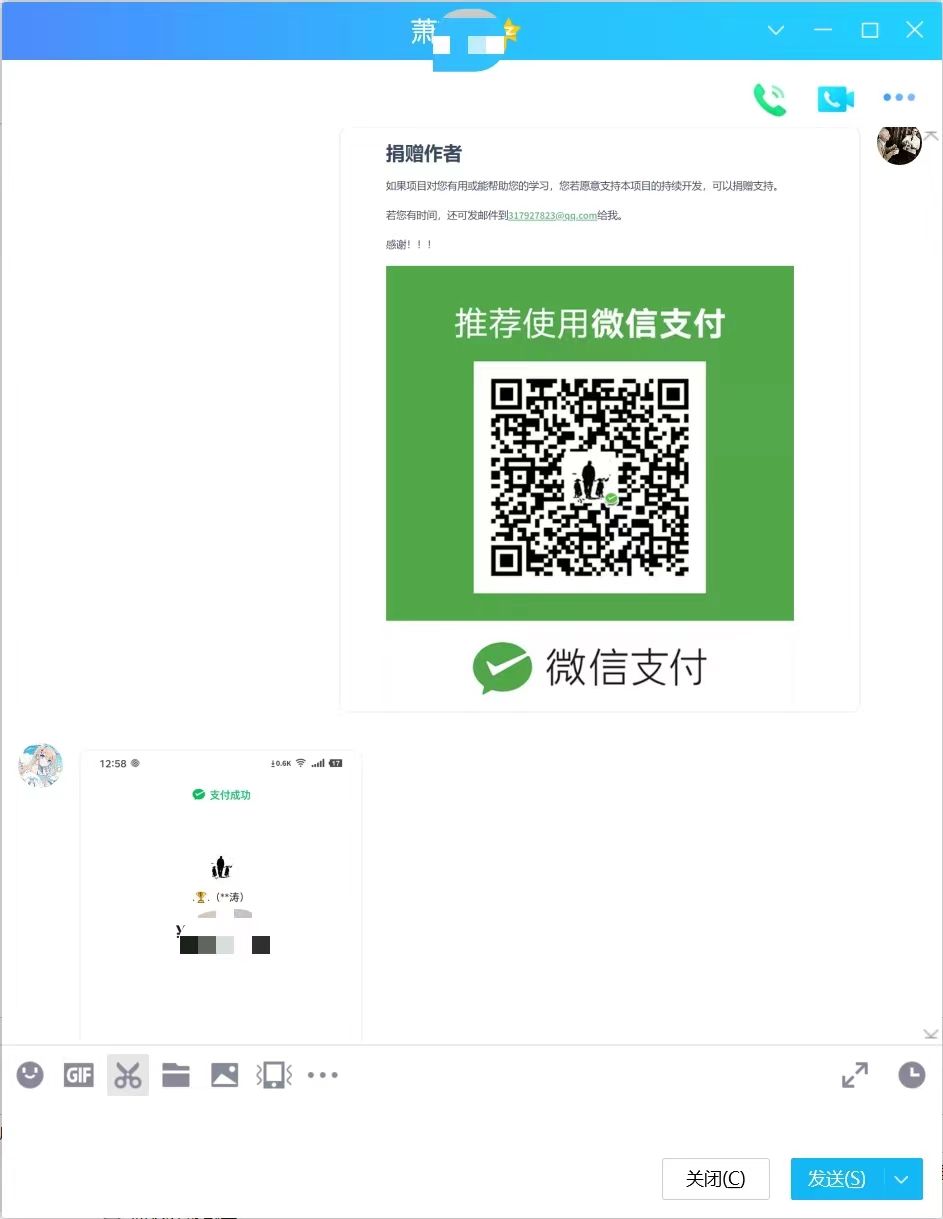This screenshot has height=1219, width=943.
Task: Select the screenshot scissors tool
Action: pos(128,1075)
